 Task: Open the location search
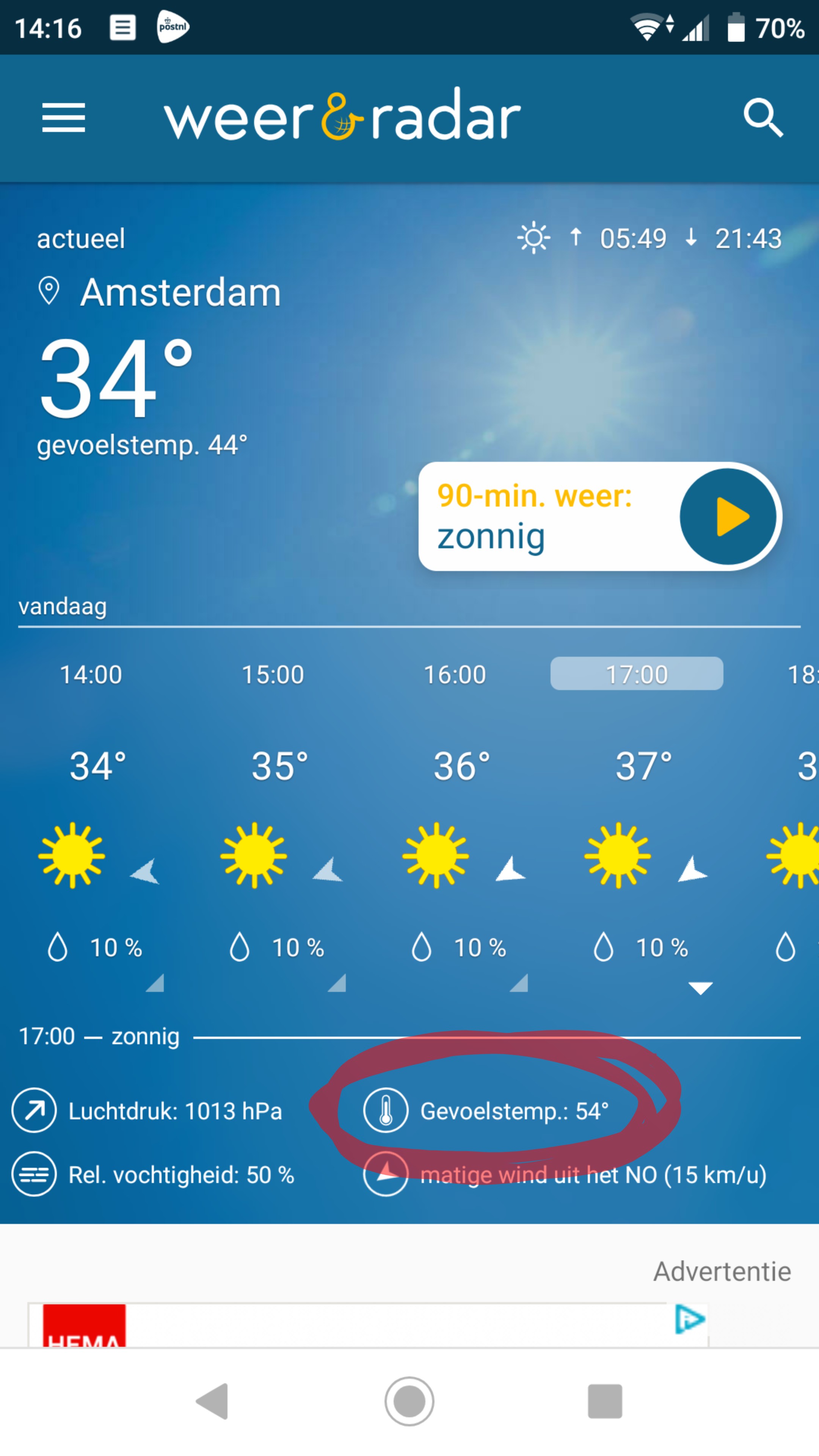[x=763, y=118]
